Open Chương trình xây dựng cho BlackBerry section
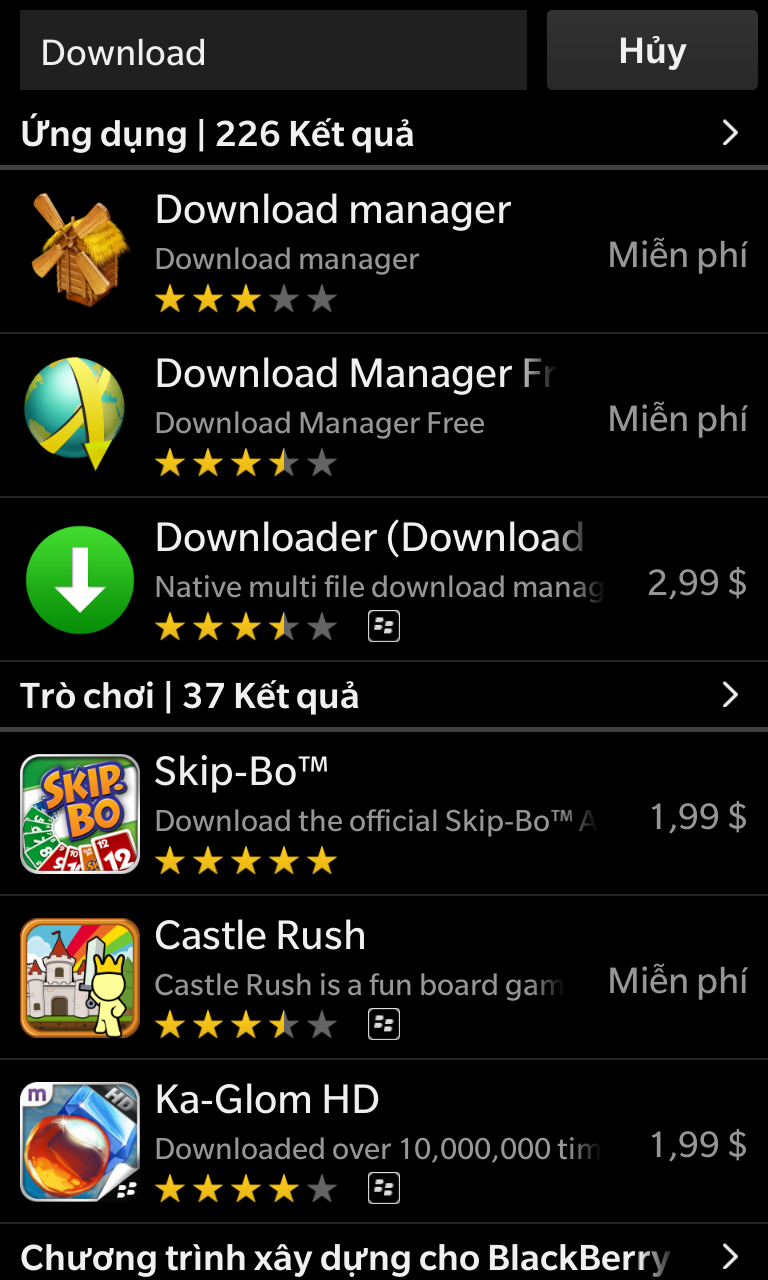Viewport: 768px width, 1280px height. (384, 1255)
